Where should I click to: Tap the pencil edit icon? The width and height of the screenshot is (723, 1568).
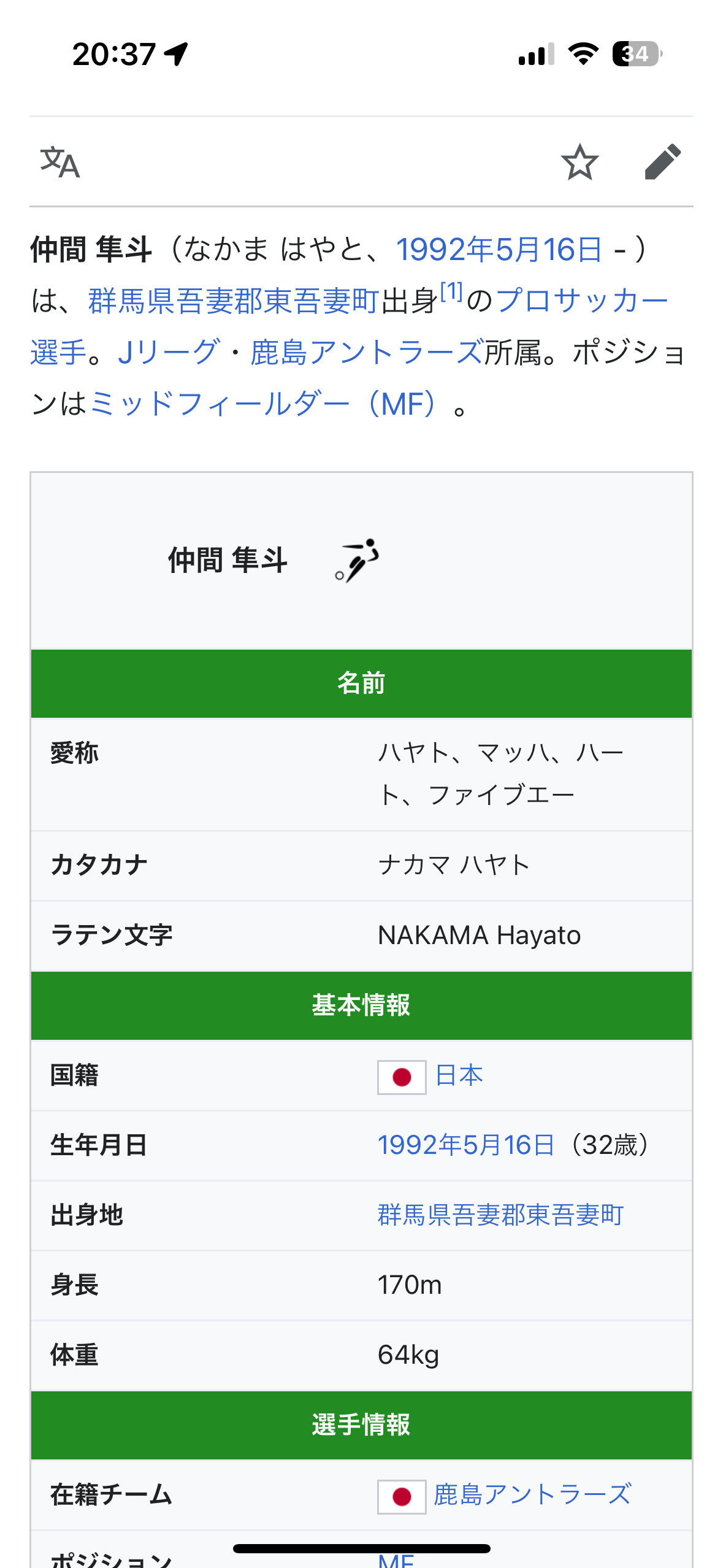click(663, 162)
